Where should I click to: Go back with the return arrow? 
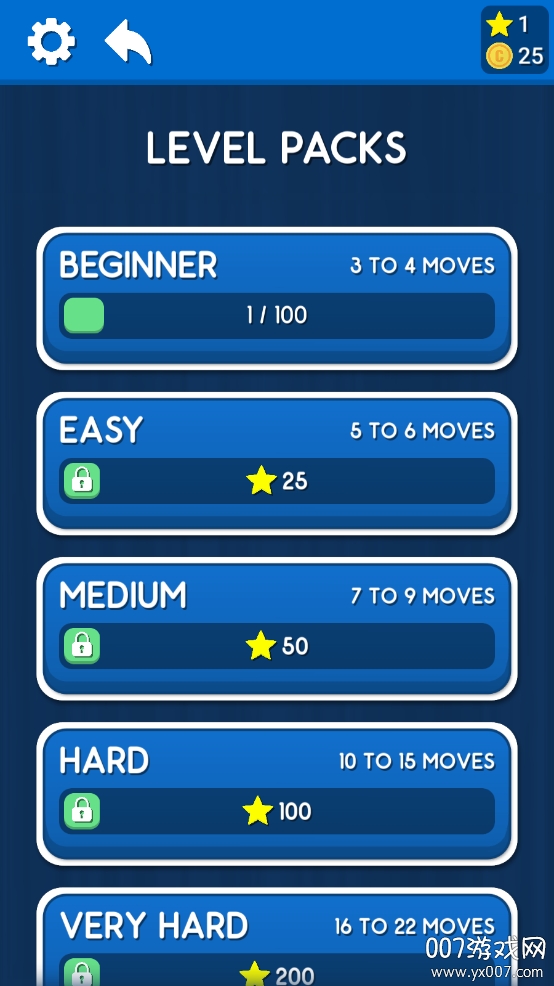[x=128, y=42]
